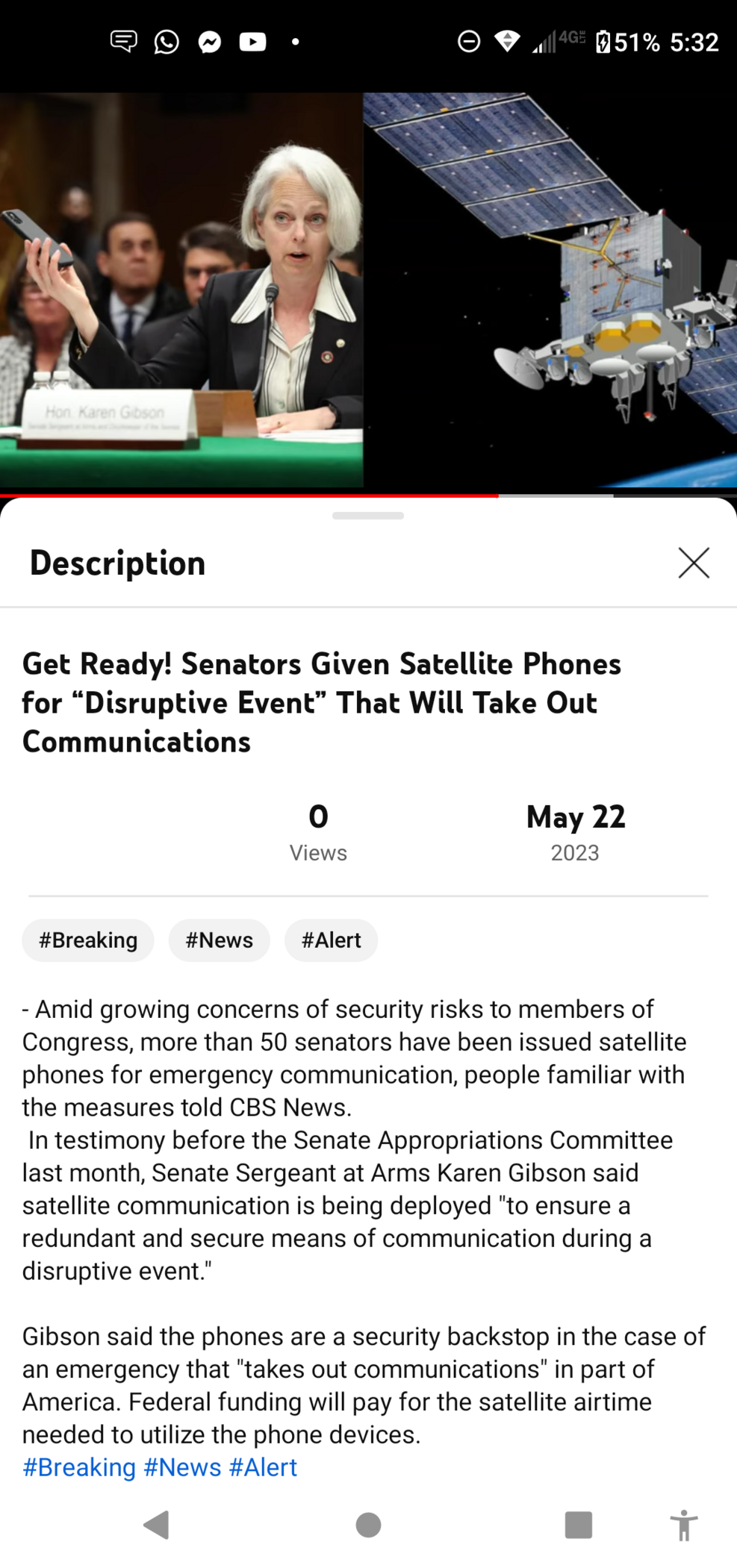Open the #News hashtag chip
The height and width of the screenshot is (1568, 737).
click(219, 940)
